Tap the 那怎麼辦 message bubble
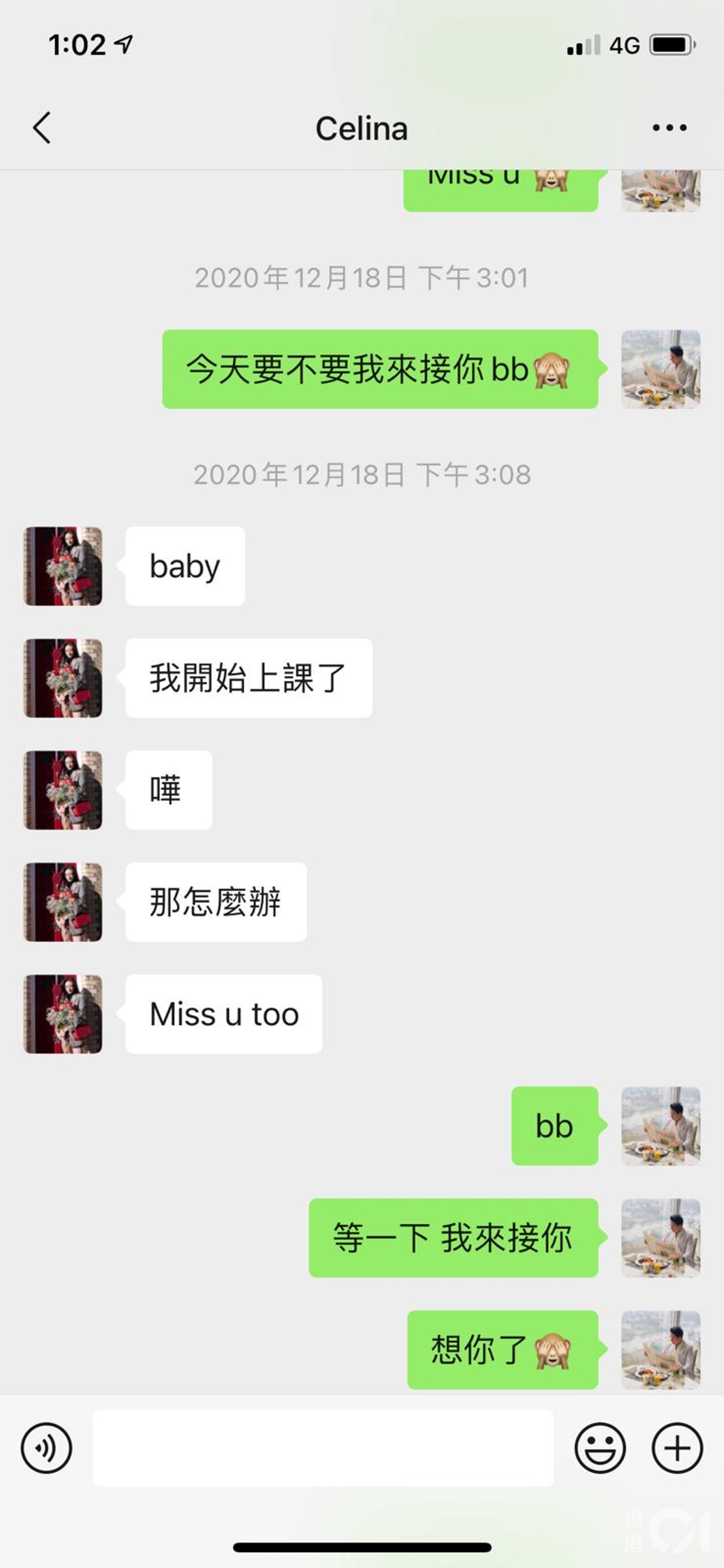The height and width of the screenshot is (1568, 724). coord(215,901)
